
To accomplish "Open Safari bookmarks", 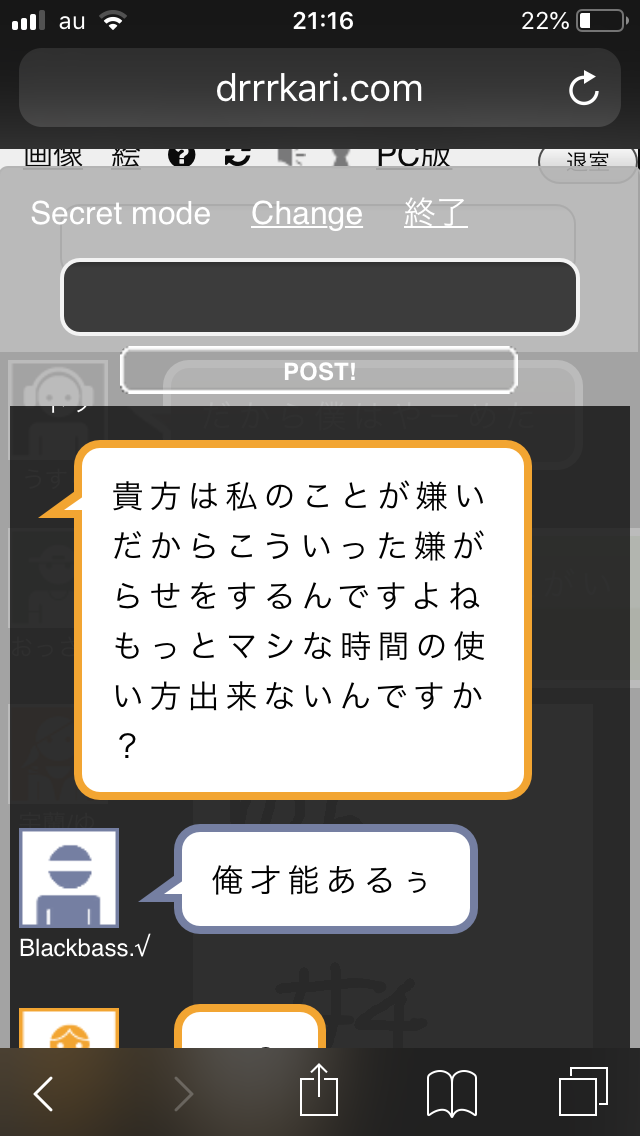I will (x=451, y=1093).
